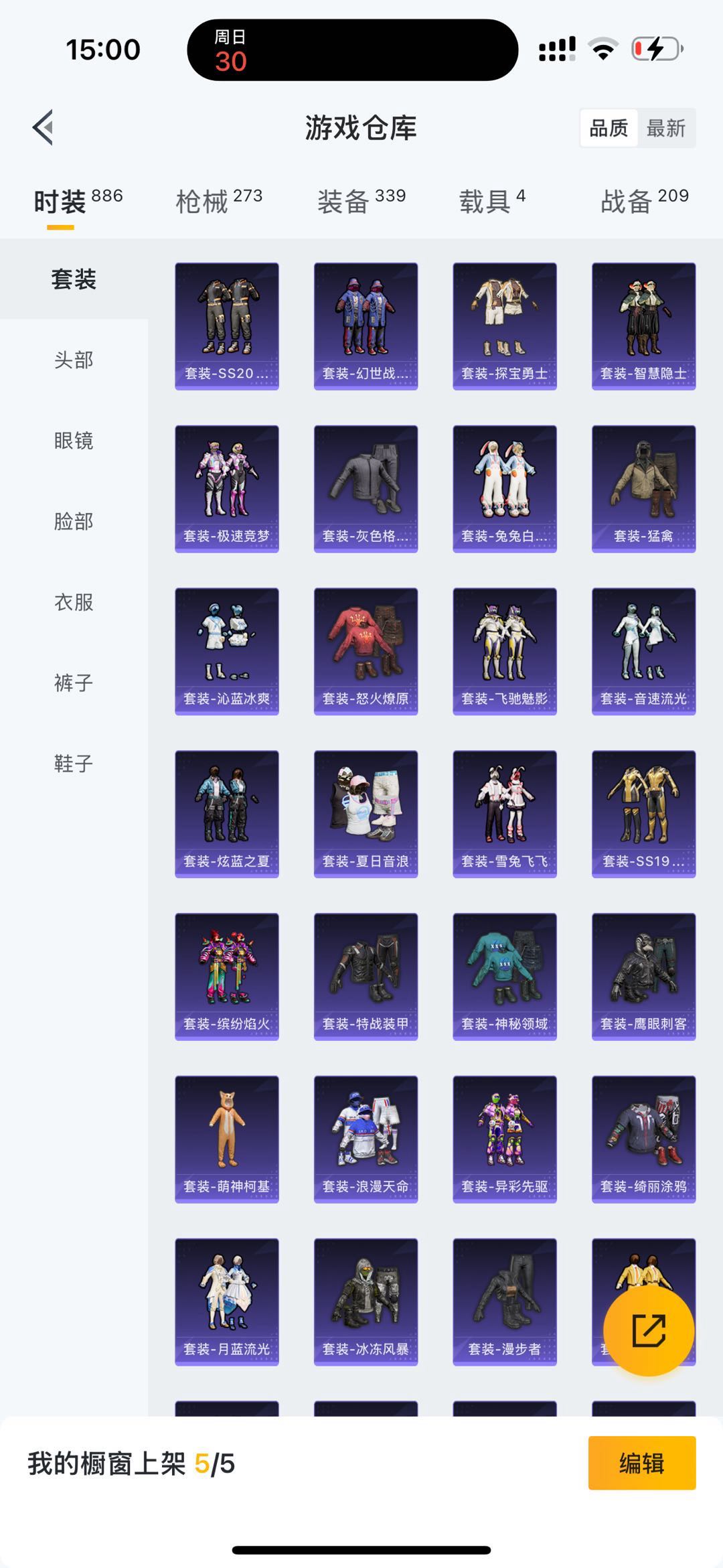Select the 头部 category in sidebar
Image resolution: width=723 pixels, height=1568 pixels.
(74, 360)
